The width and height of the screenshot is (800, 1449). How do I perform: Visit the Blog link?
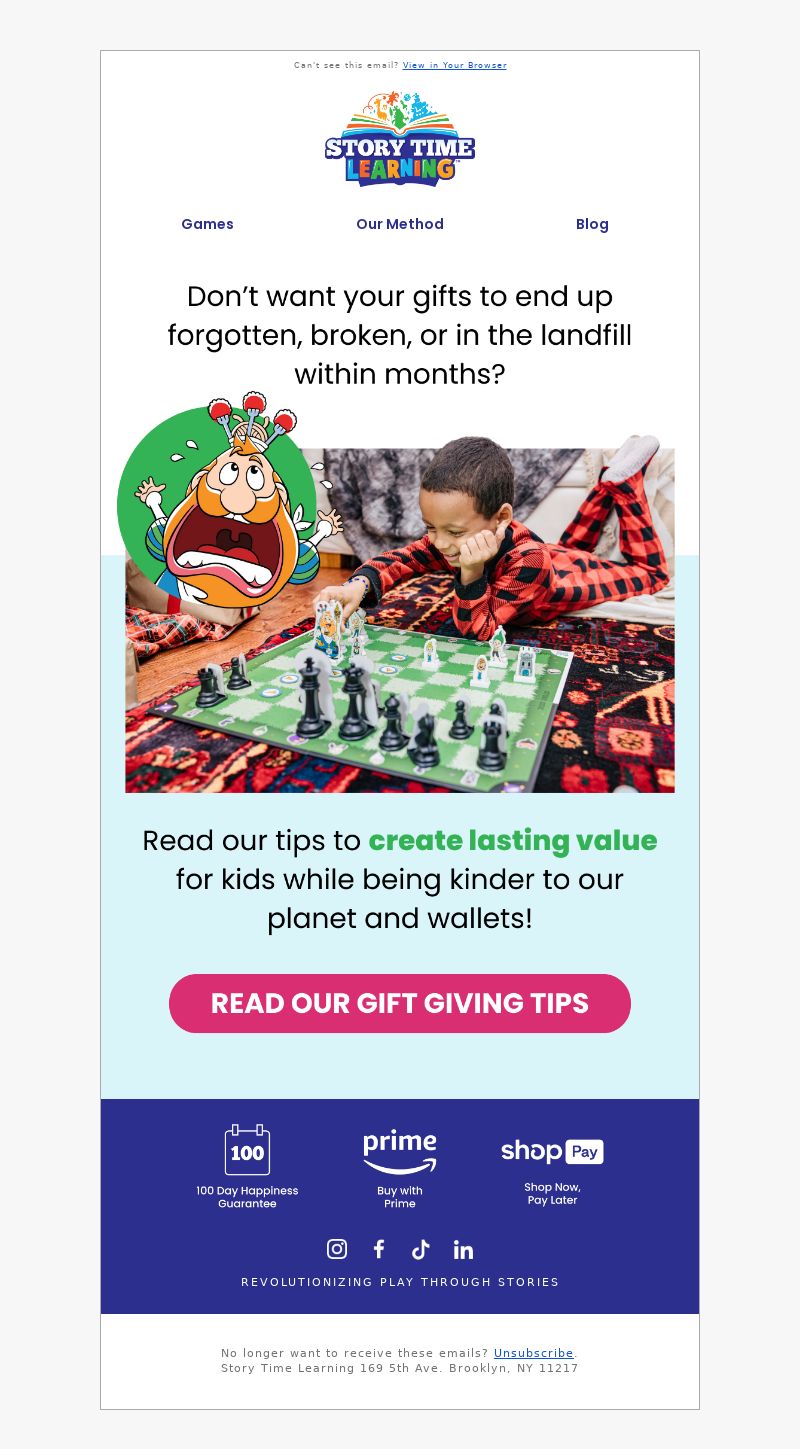[x=592, y=224]
